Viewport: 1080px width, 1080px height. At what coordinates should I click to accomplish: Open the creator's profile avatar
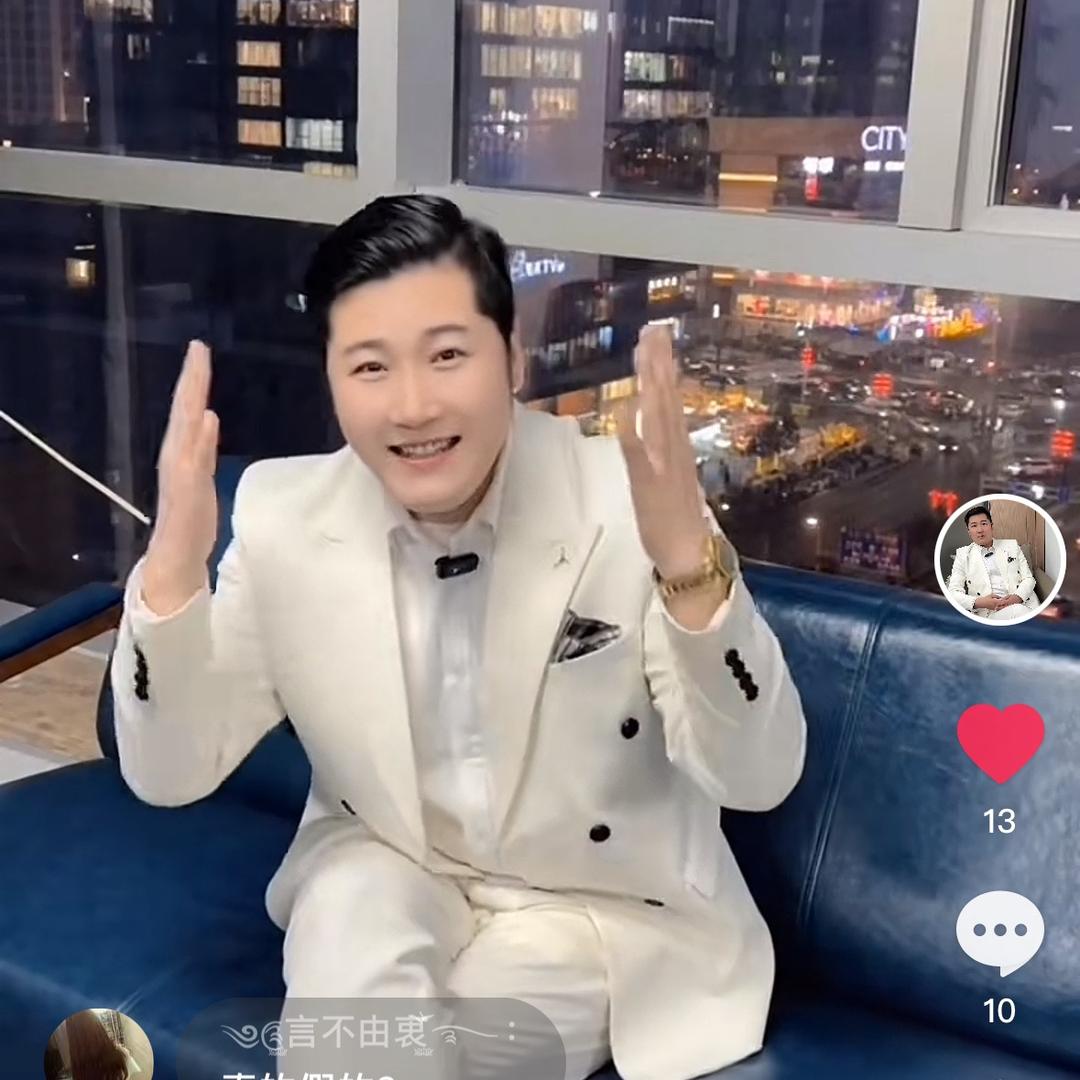(x=999, y=560)
